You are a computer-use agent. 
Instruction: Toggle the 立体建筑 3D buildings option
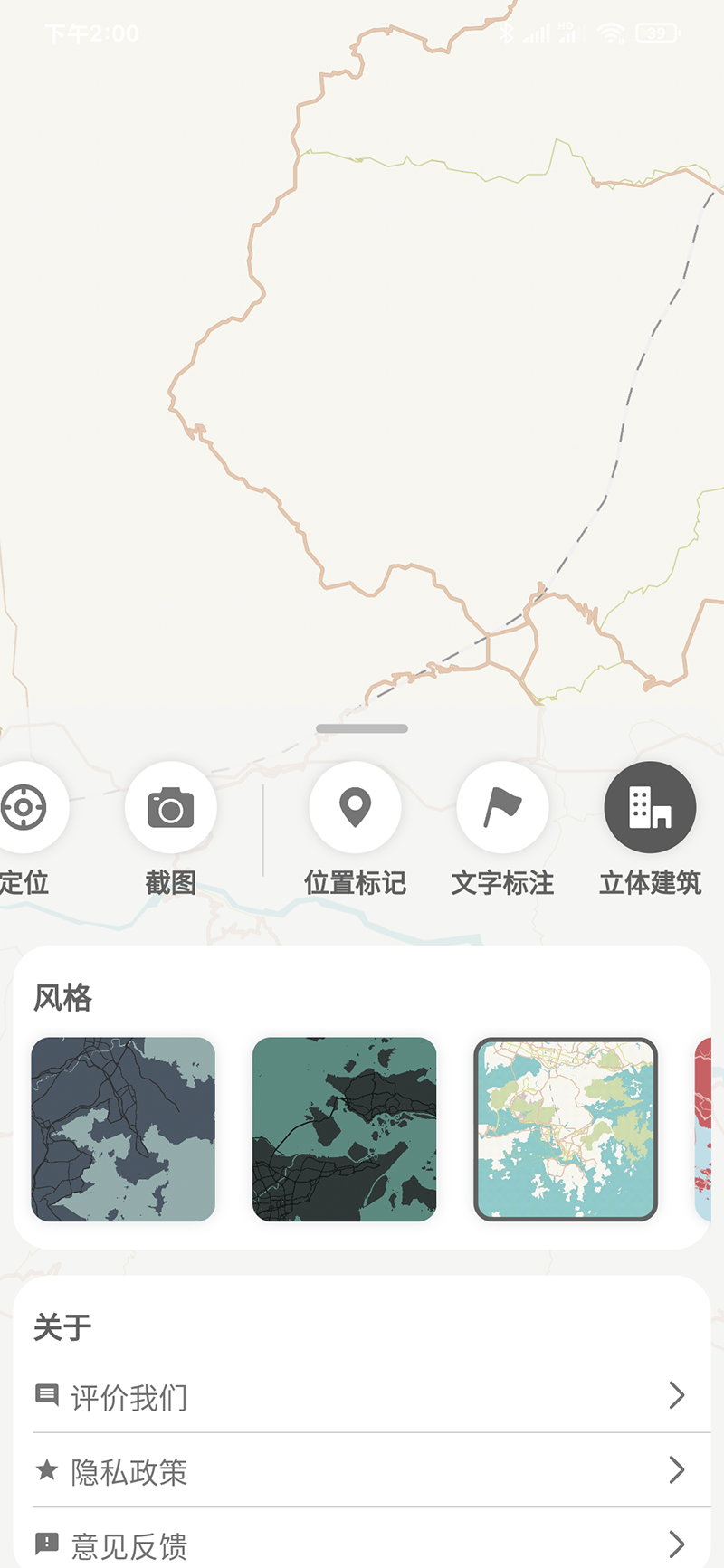click(x=650, y=807)
